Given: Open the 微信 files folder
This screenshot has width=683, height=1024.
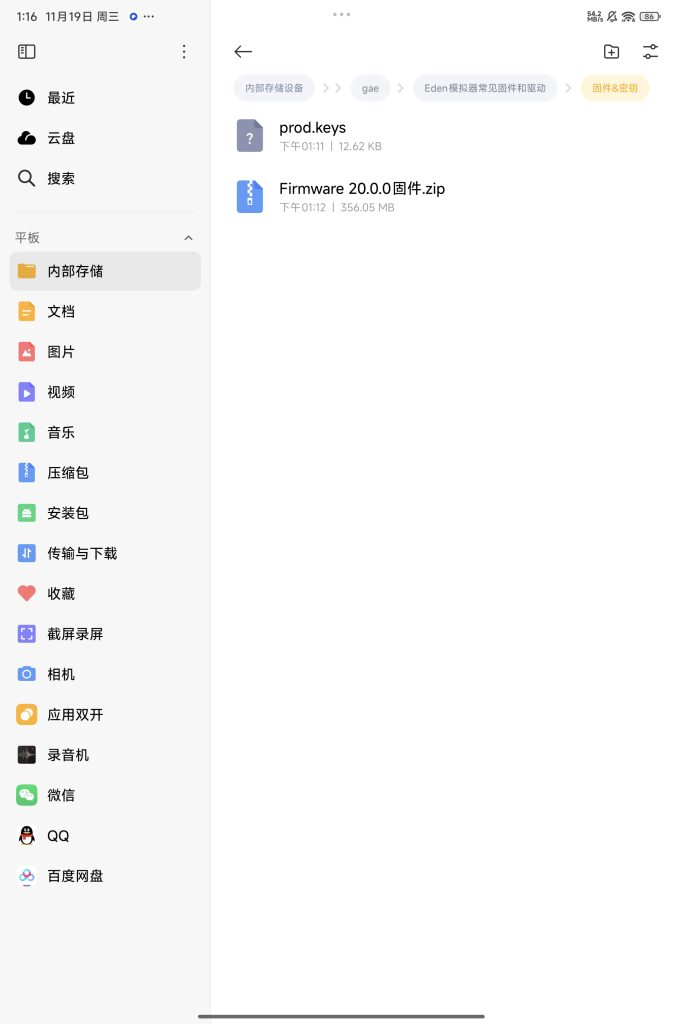Looking at the screenshot, I should click(60, 795).
